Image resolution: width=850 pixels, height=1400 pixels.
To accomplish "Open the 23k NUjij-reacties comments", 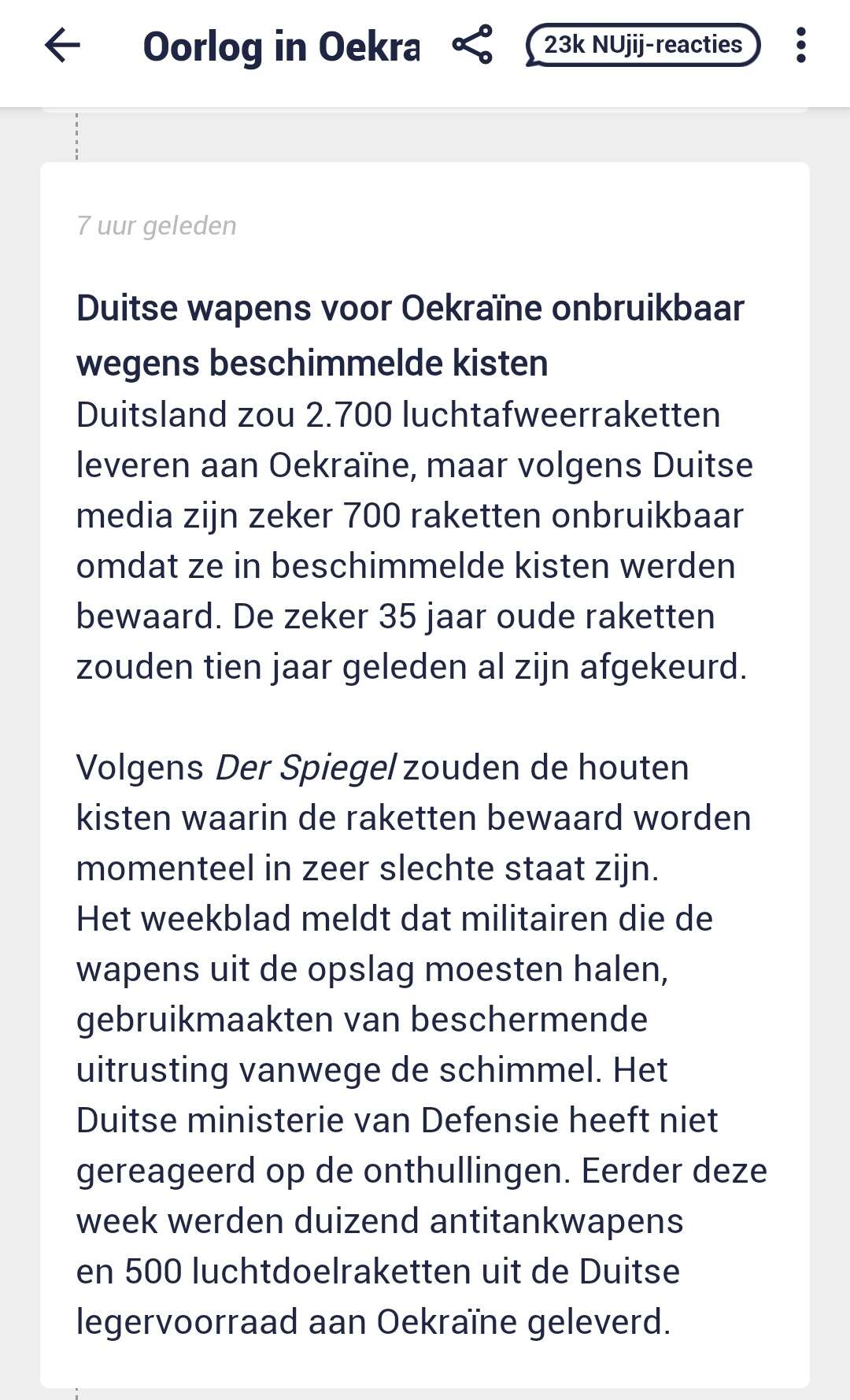I will click(x=643, y=45).
